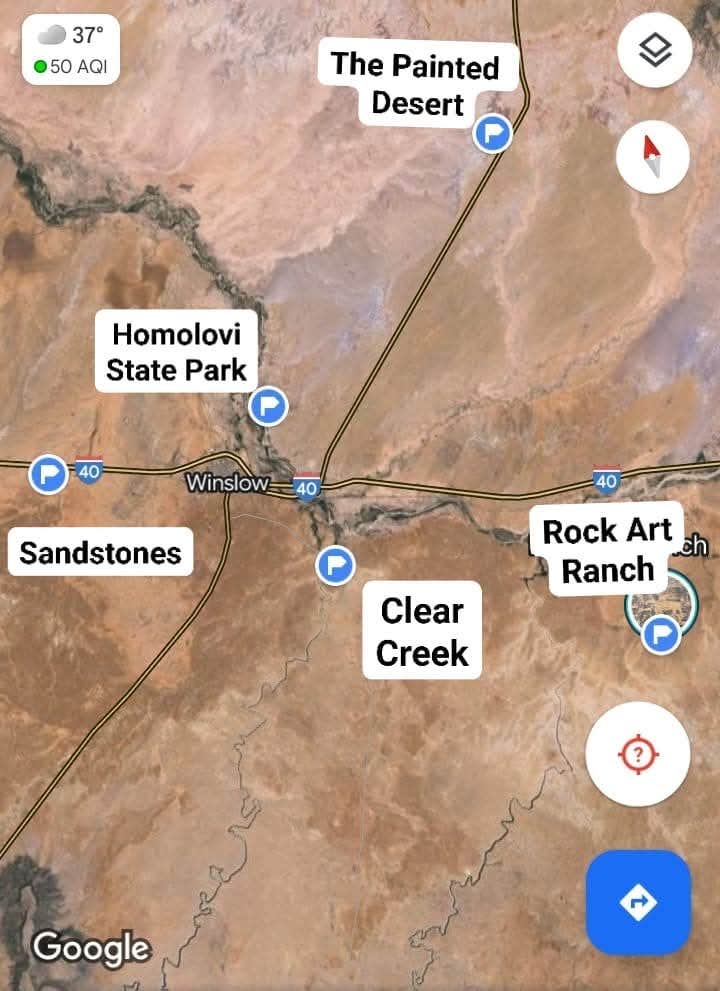Select the pin below Homolovi State Park
The height and width of the screenshot is (991, 720).
pyautogui.click(x=268, y=406)
